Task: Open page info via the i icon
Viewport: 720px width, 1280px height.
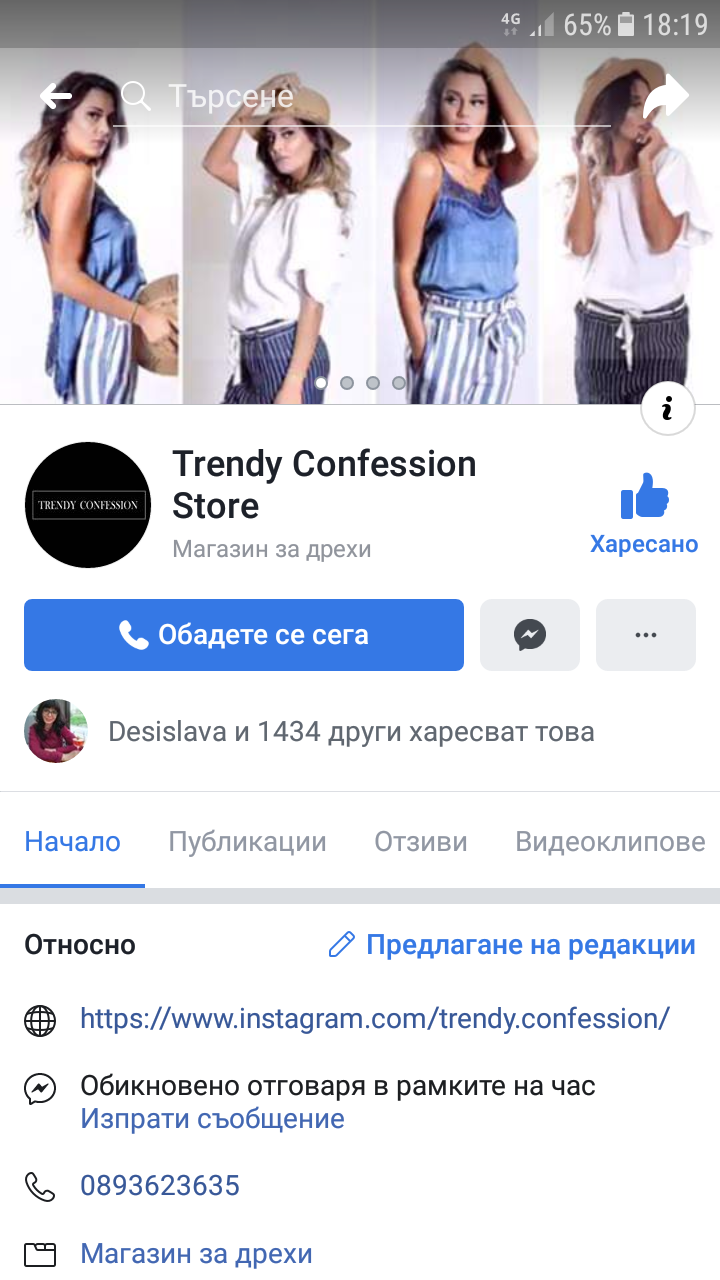Action: [667, 408]
